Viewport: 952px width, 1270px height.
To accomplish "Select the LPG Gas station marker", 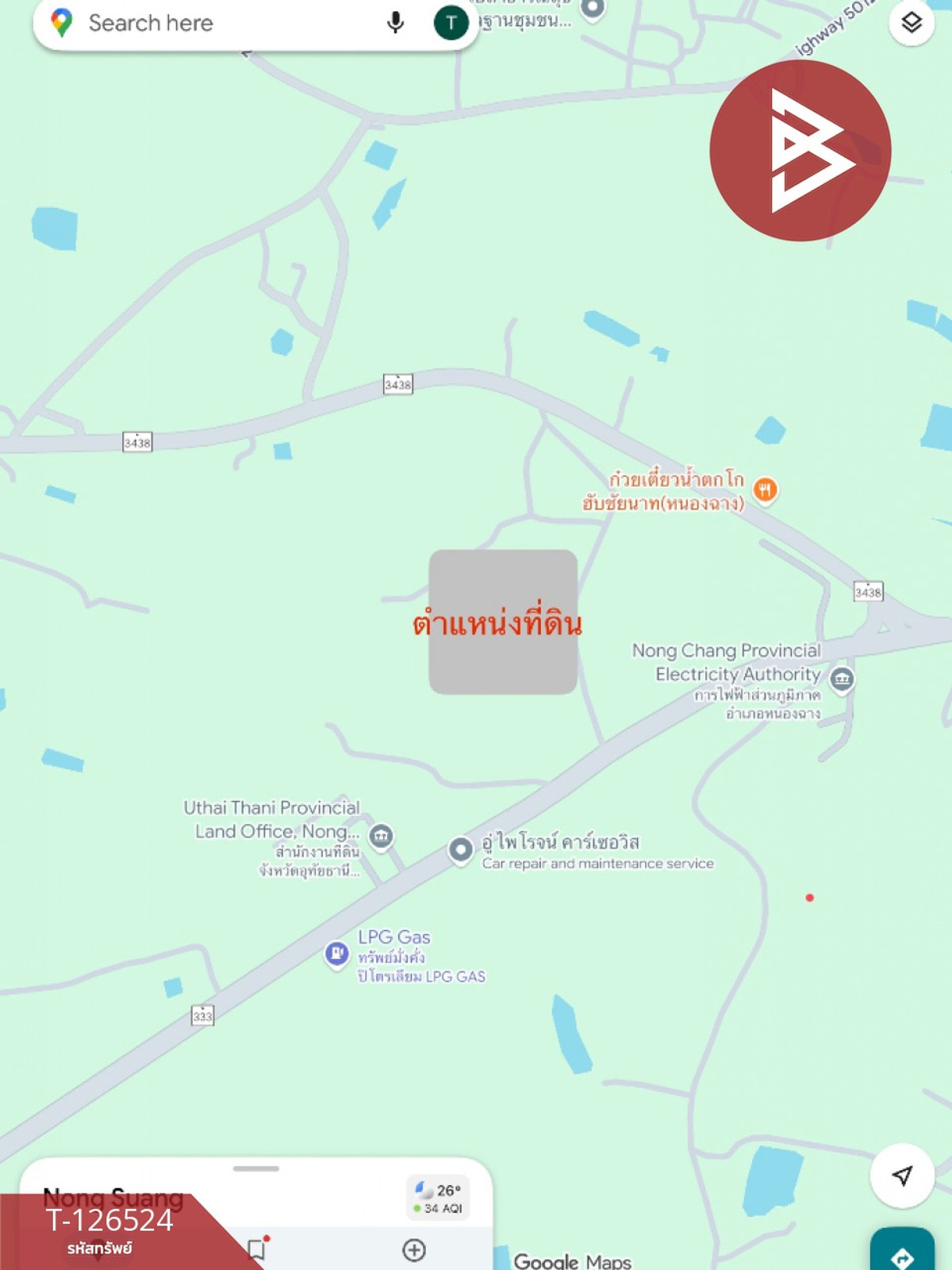I will point(337,952).
